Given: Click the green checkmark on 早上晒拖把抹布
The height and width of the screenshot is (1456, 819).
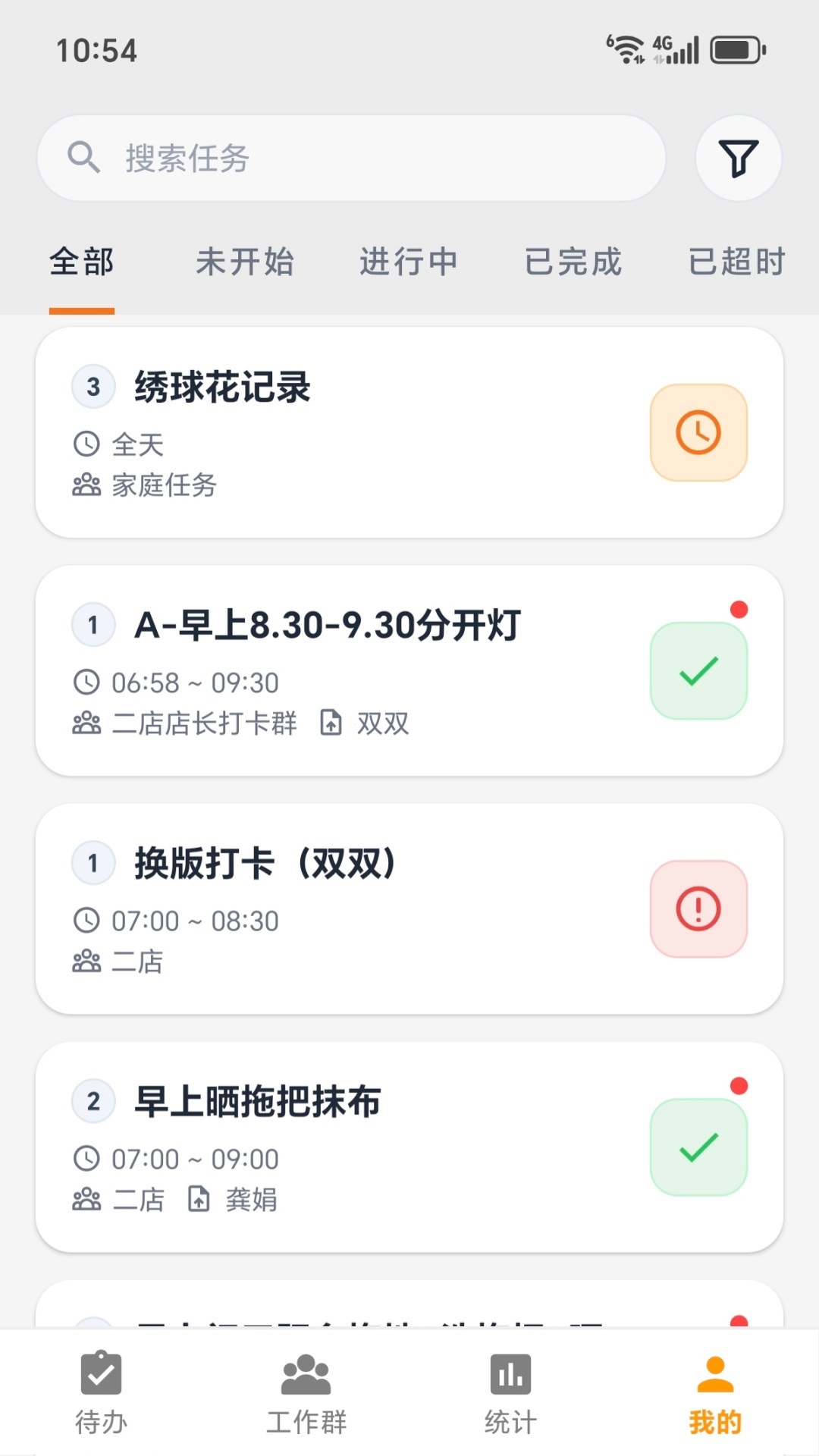Looking at the screenshot, I should tap(698, 1145).
